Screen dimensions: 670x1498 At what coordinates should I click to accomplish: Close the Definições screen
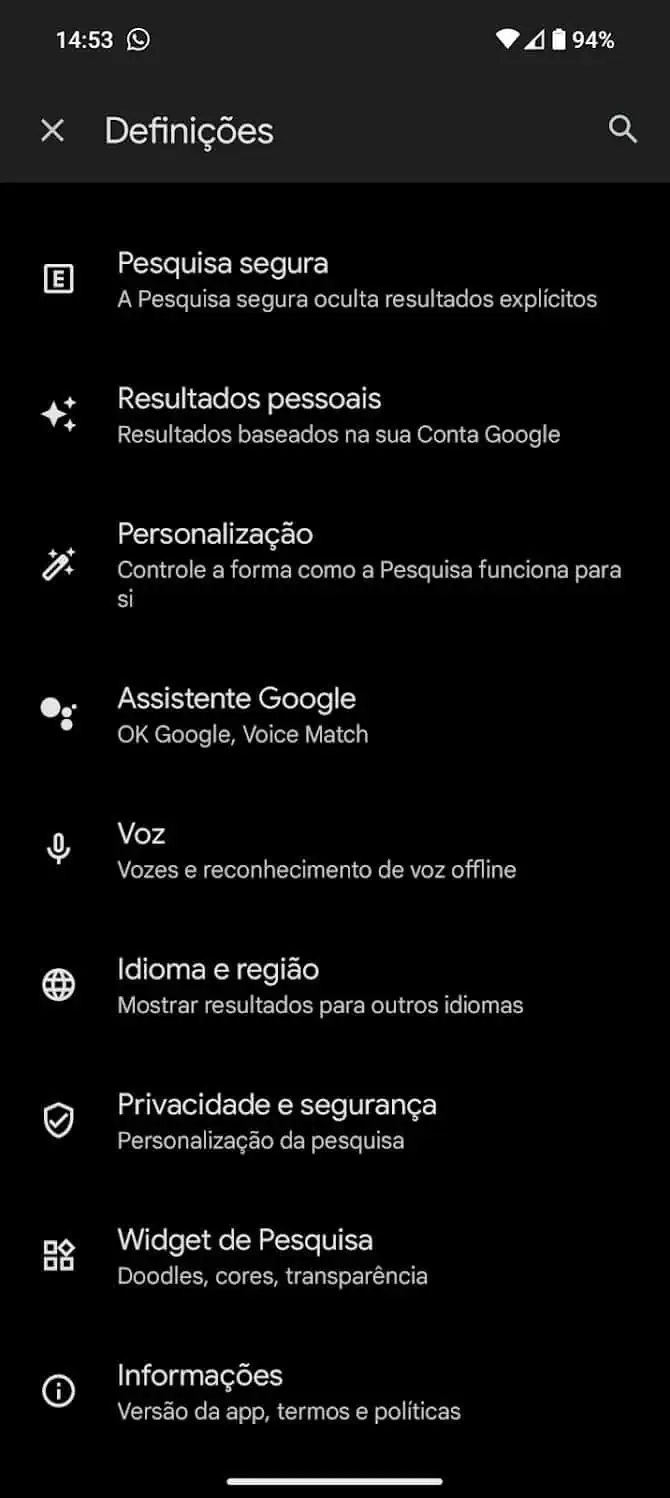pos(52,130)
